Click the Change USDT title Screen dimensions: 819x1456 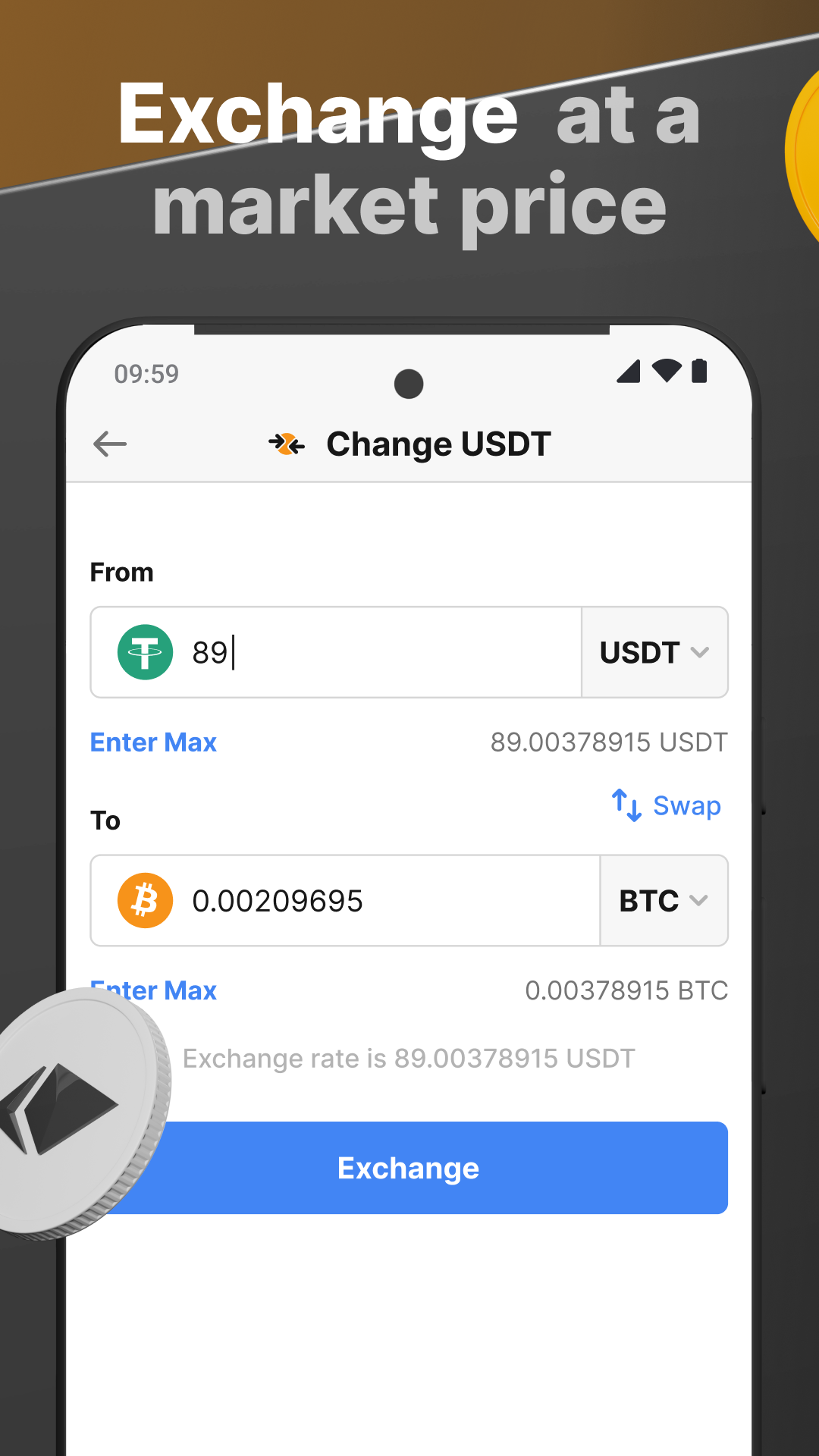438,444
